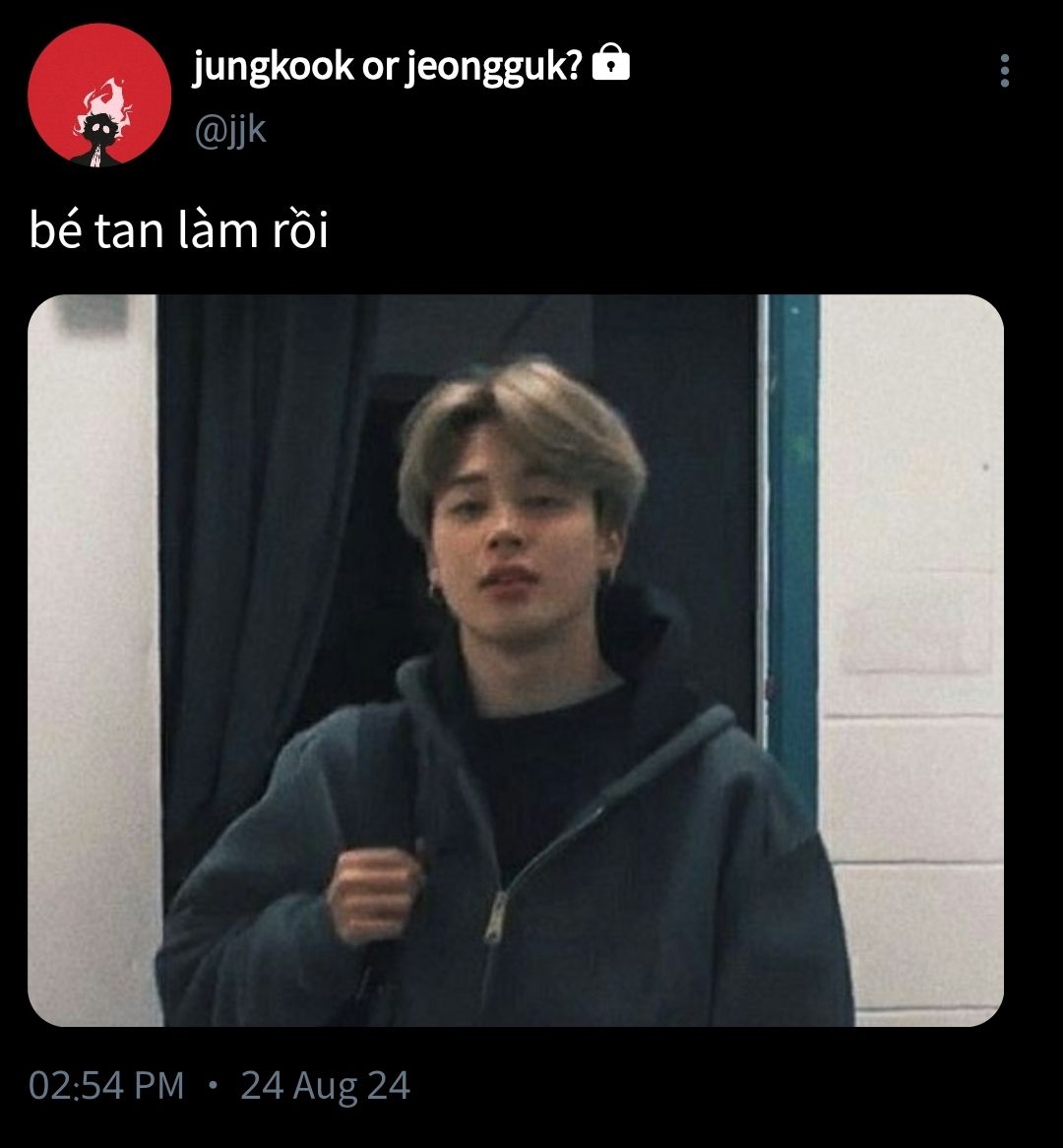
Task: Open the red profile avatar of @jjk
Action: point(99,96)
